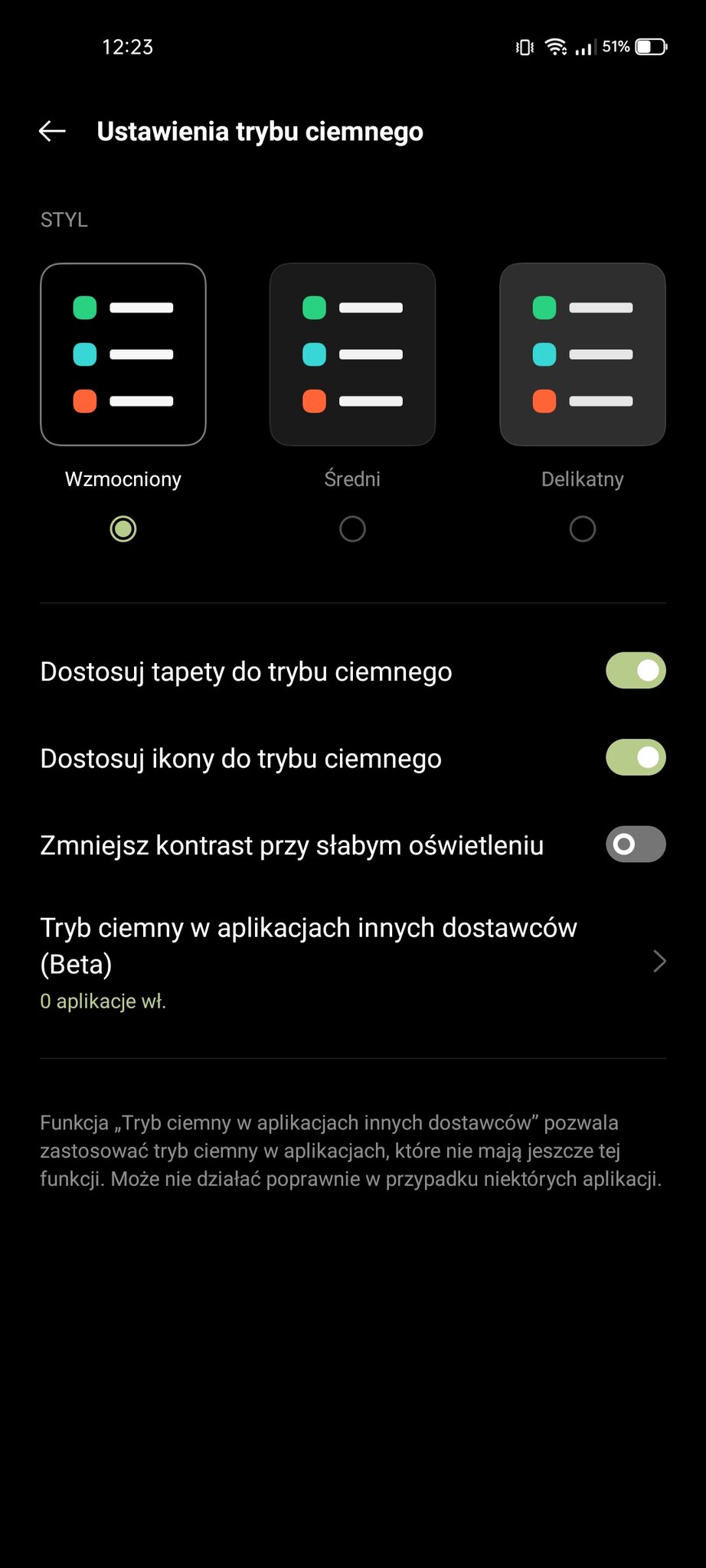
Task: Select the Wzmocniony style preview card
Action: point(123,354)
